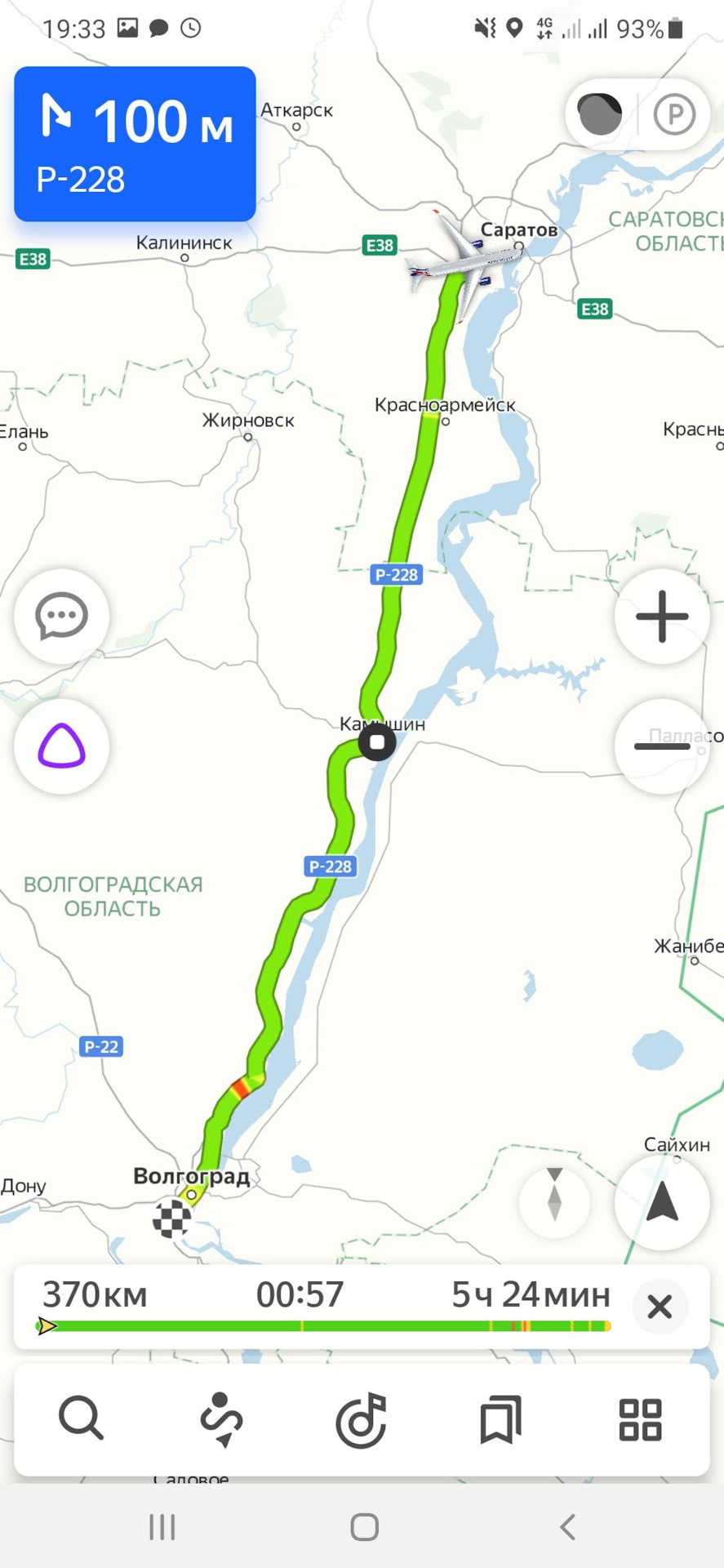Viewport: 724px width, 1568px height.
Task: Select the Kamyshin waypoint marker
Action: point(377,743)
